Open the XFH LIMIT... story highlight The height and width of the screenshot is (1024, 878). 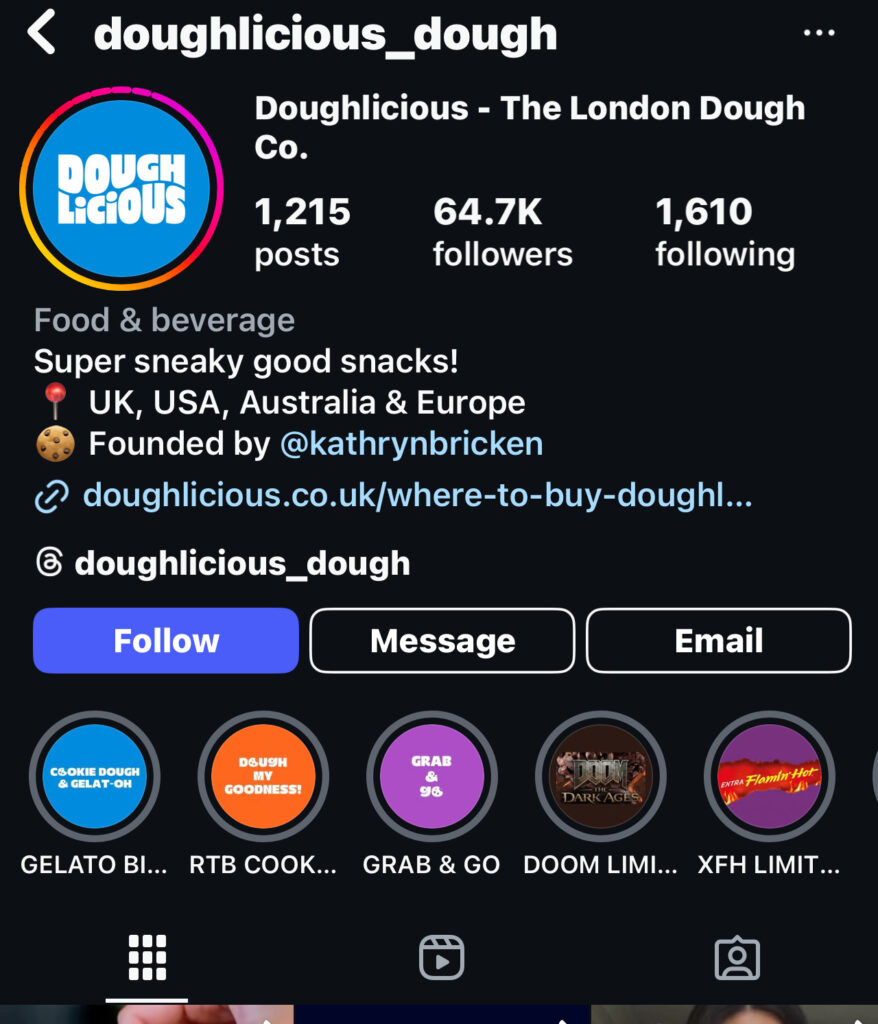769,776
